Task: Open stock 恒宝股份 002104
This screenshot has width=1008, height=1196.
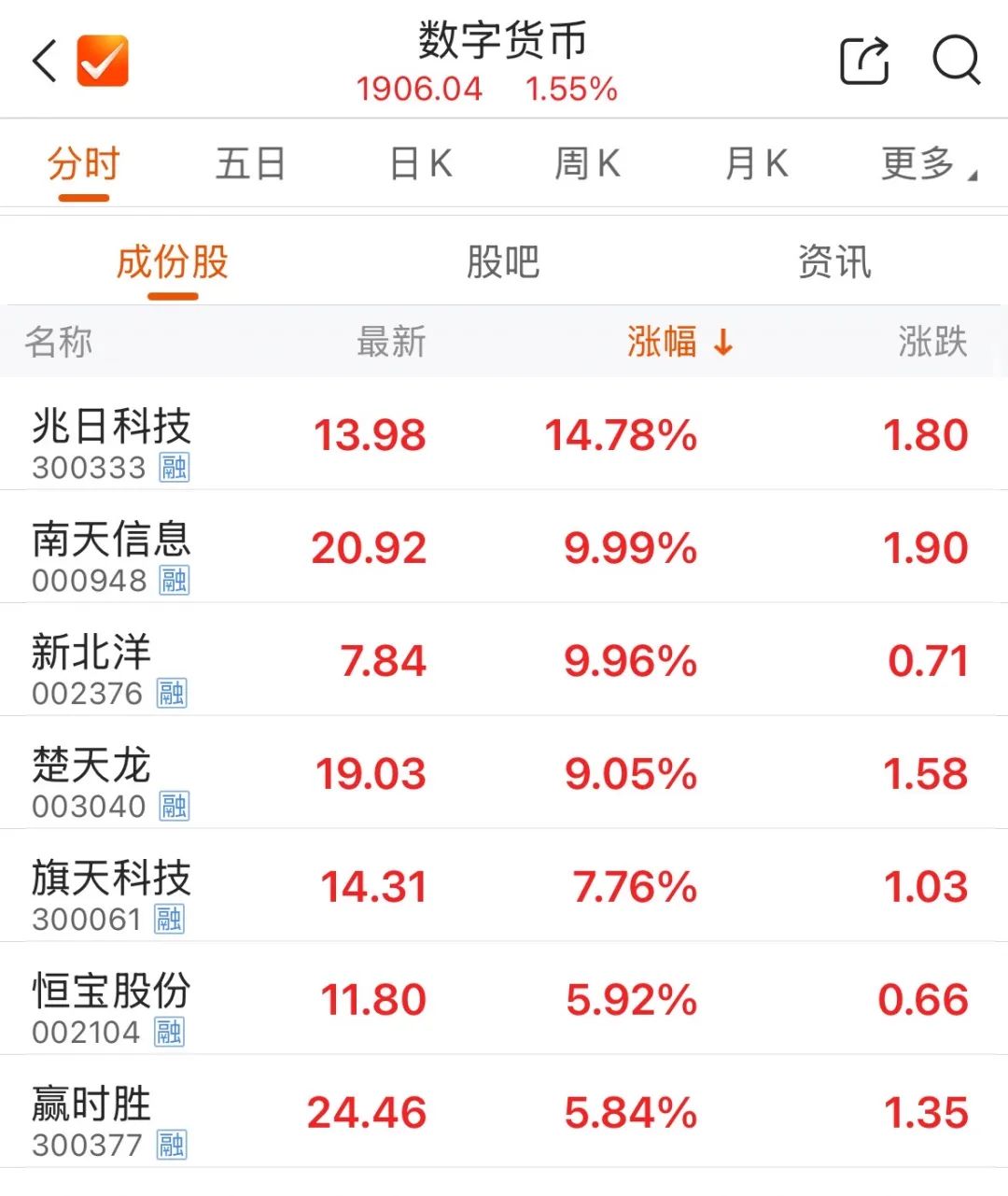Action: click(112, 1005)
